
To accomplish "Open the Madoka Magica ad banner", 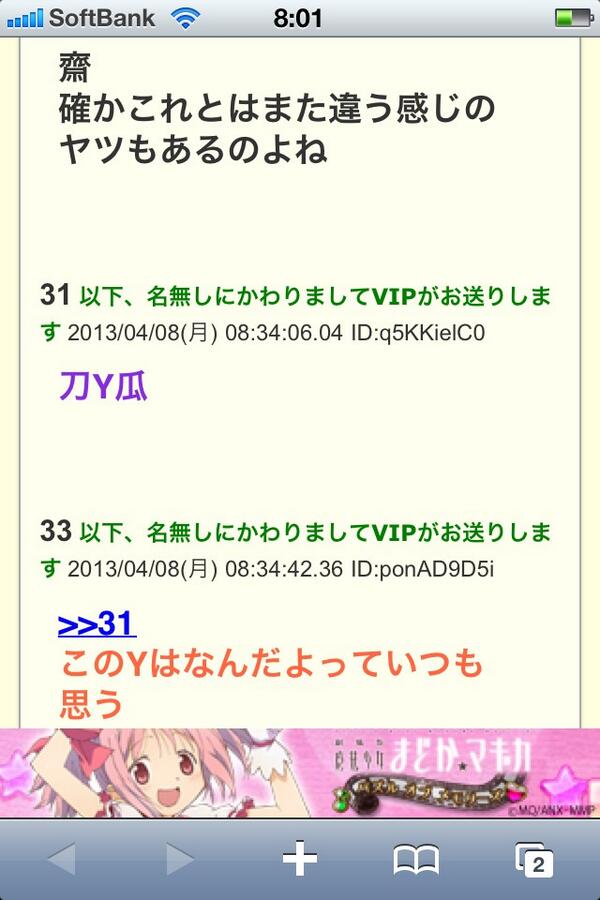I will click(x=300, y=773).
